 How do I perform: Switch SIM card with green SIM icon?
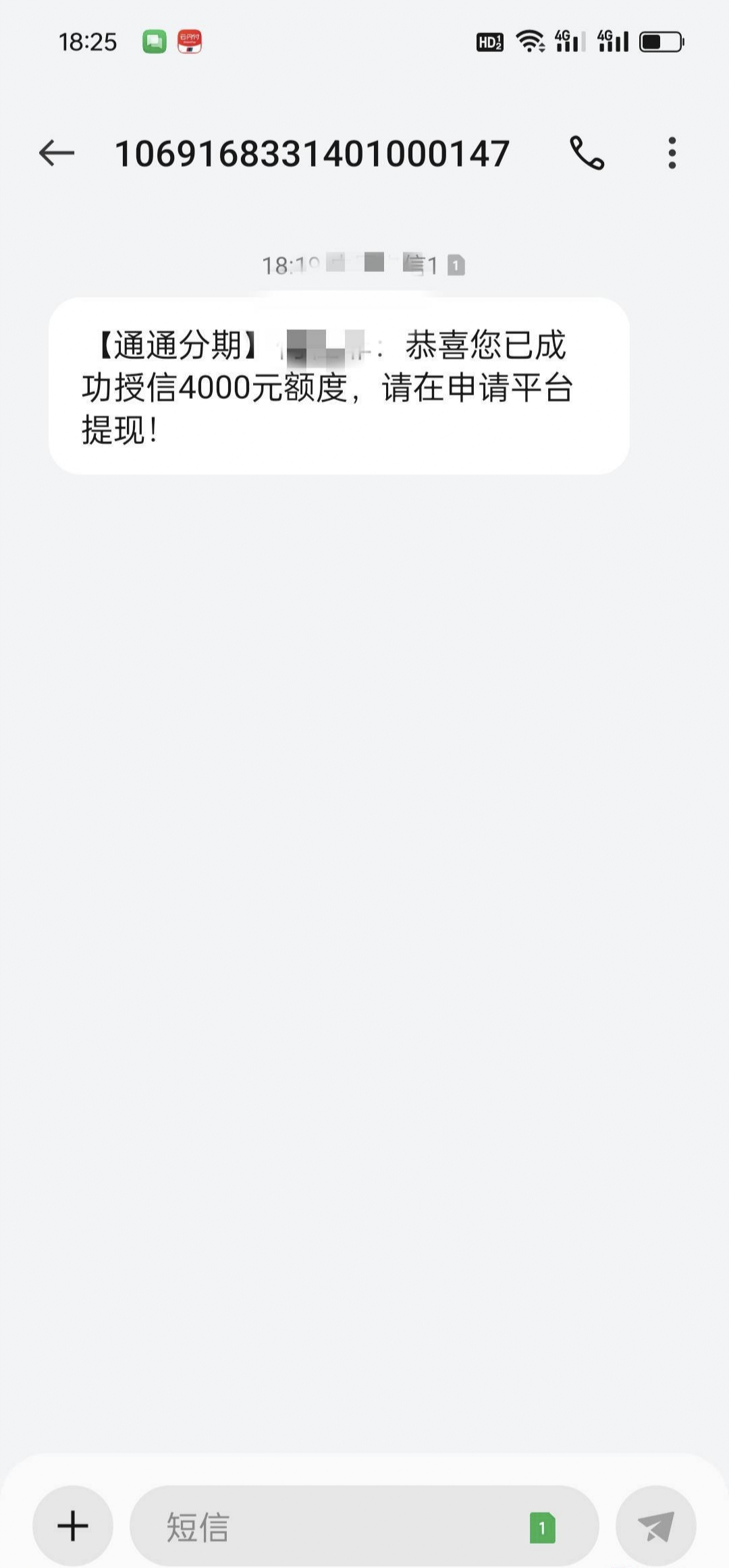[542, 1528]
